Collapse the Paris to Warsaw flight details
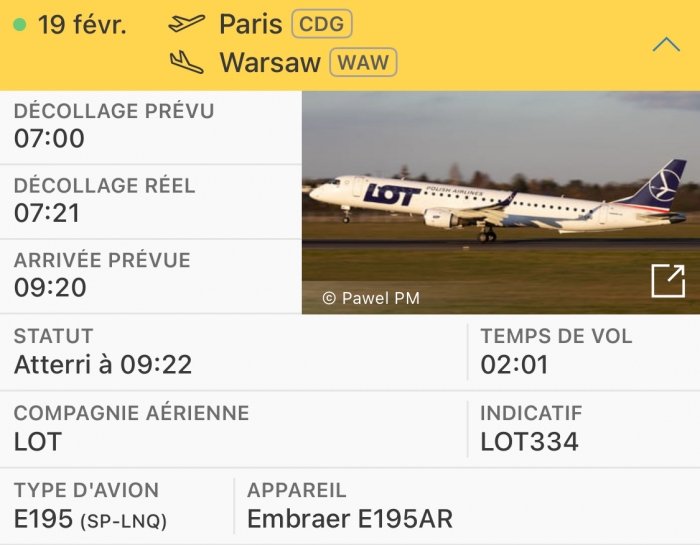This screenshot has height=545, width=700. 666,45
